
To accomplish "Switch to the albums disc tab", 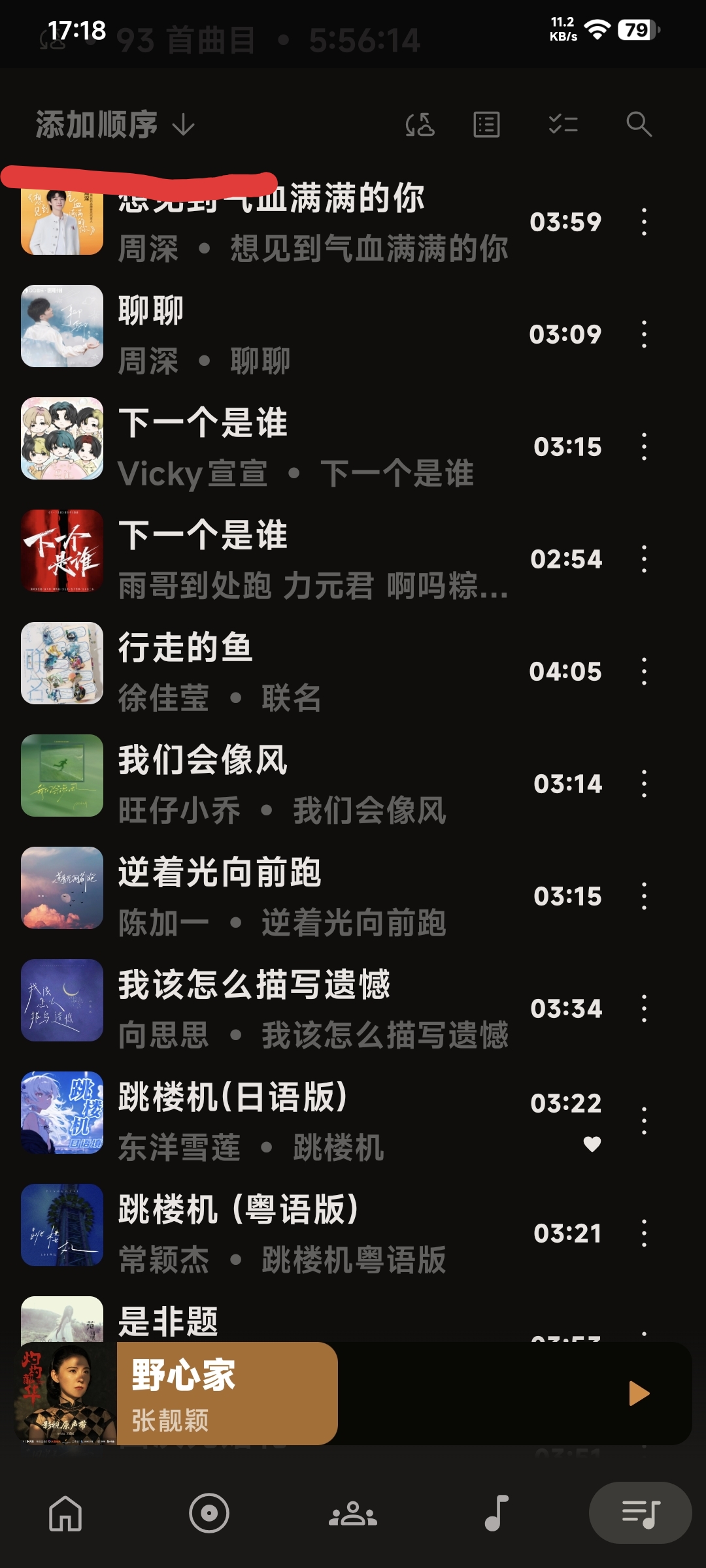I will [209, 1513].
